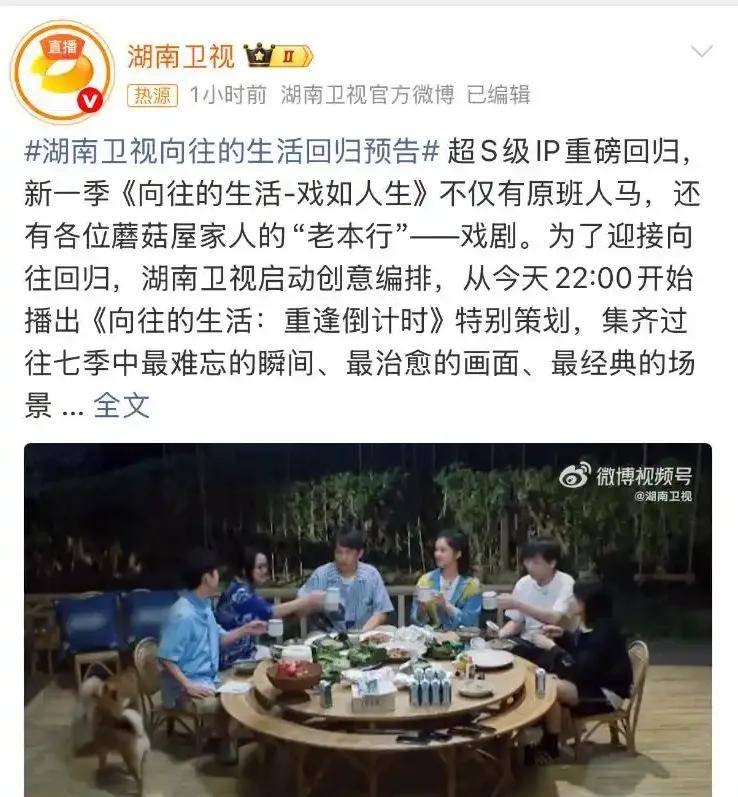The height and width of the screenshot is (797, 738).
Task: Open hashtag 湖南卫视向往的生活回归预告
Action: (231, 151)
